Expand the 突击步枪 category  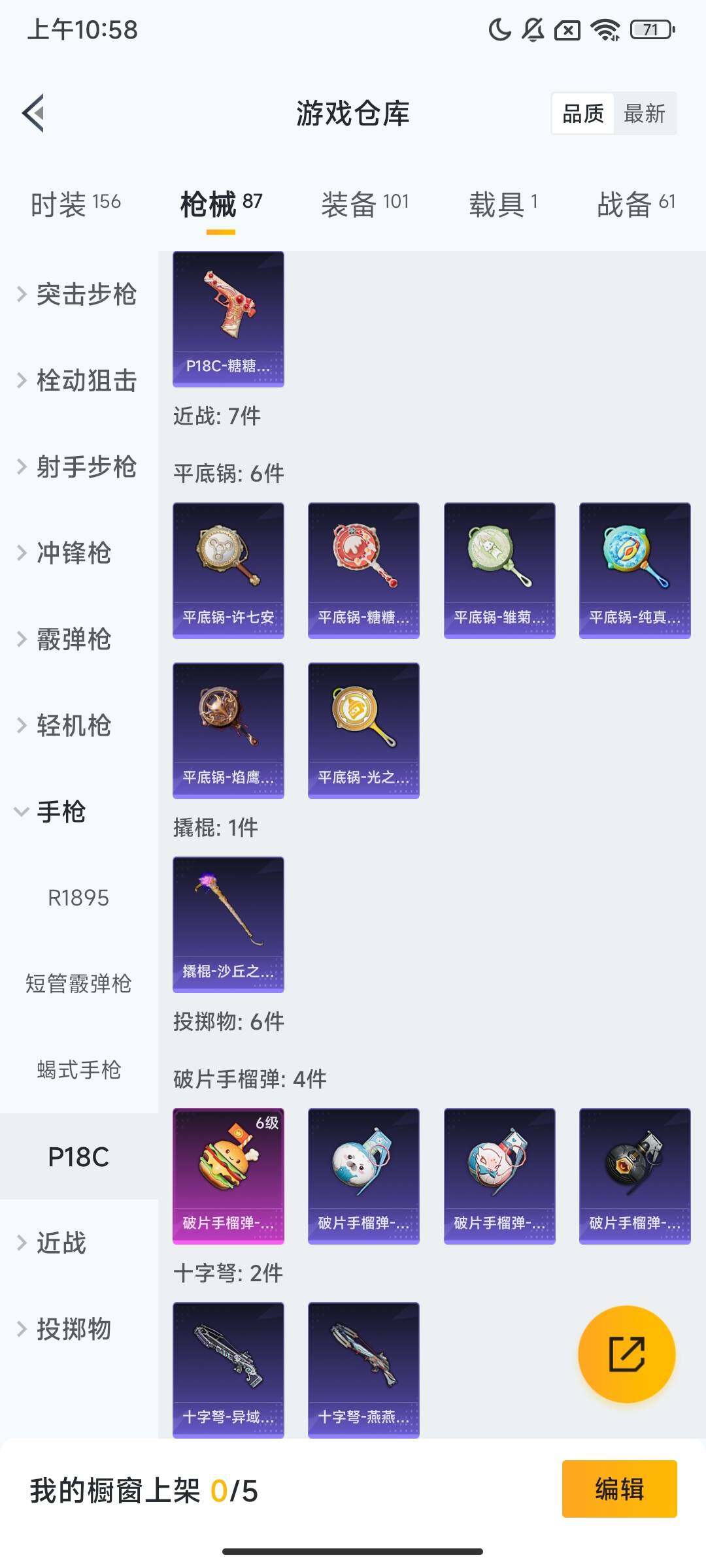point(78,294)
